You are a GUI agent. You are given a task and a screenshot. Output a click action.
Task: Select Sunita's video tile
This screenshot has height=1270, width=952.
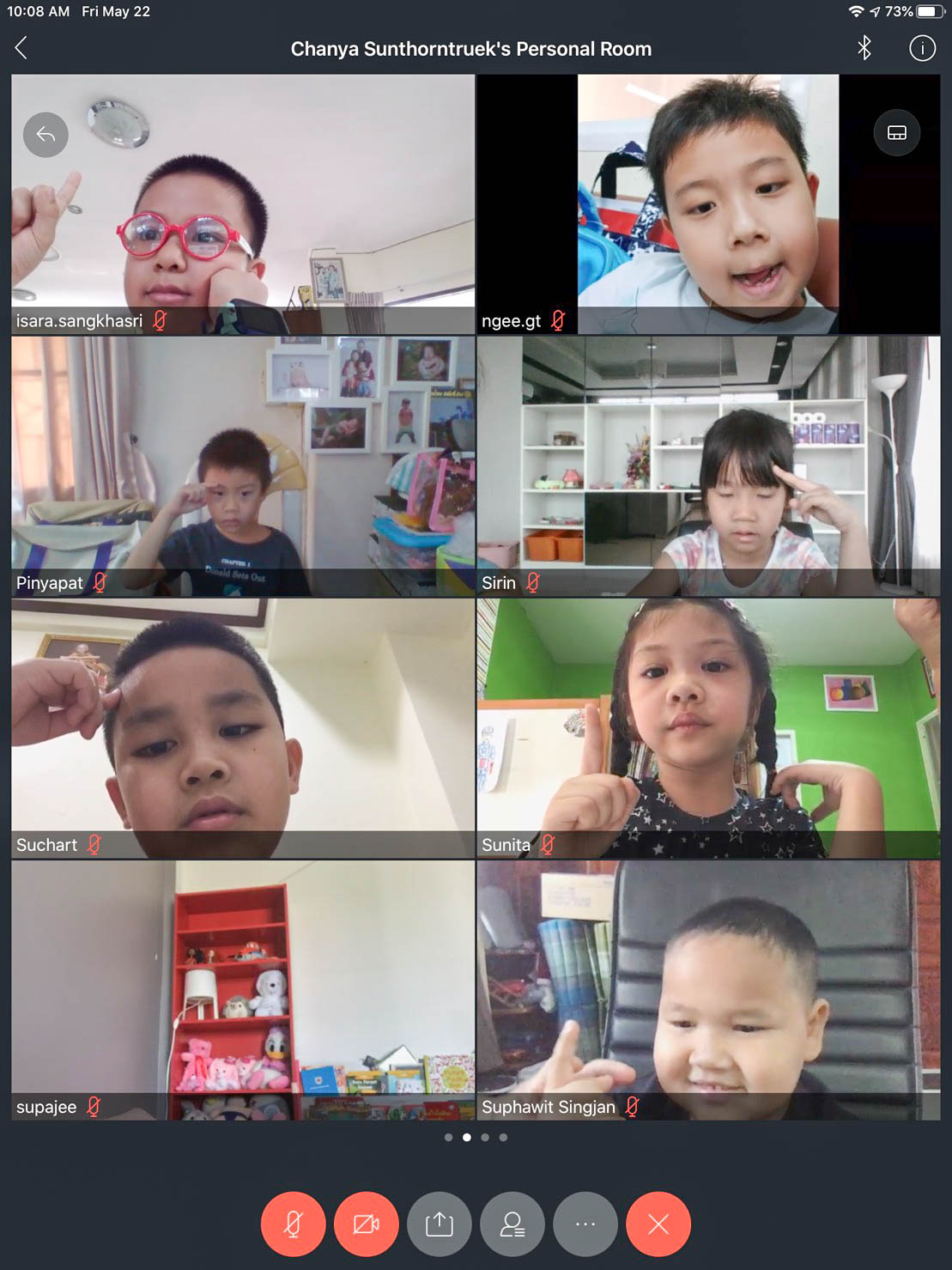[x=708, y=728]
